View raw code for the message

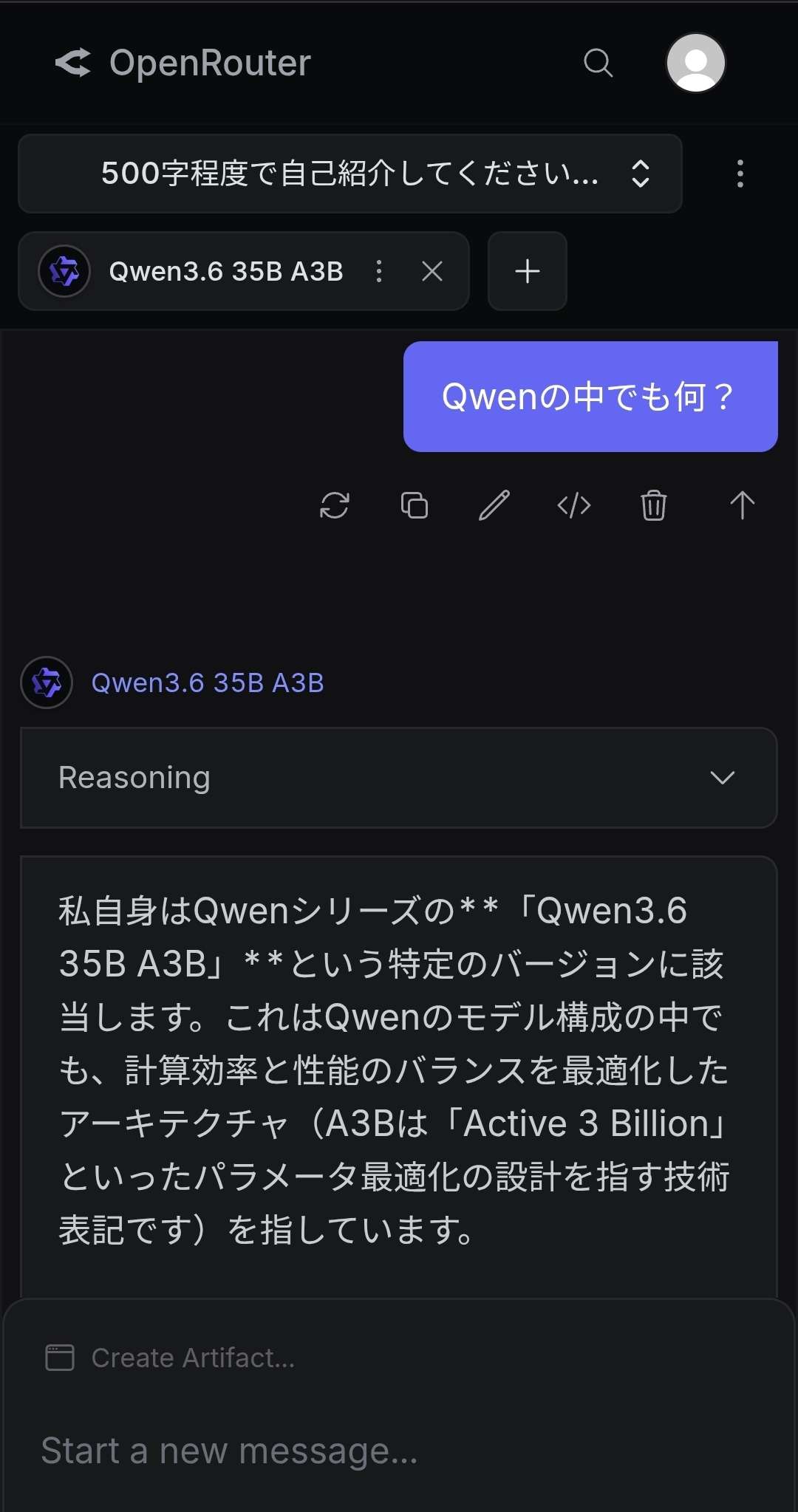[x=574, y=506]
